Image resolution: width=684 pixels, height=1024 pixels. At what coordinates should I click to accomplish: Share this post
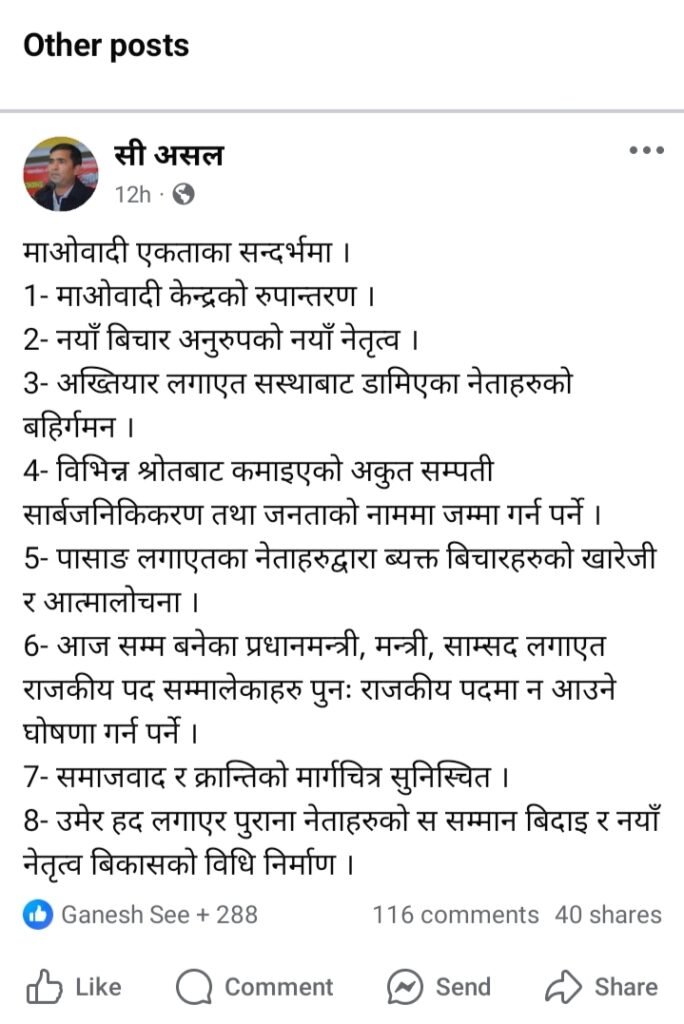tap(602, 988)
